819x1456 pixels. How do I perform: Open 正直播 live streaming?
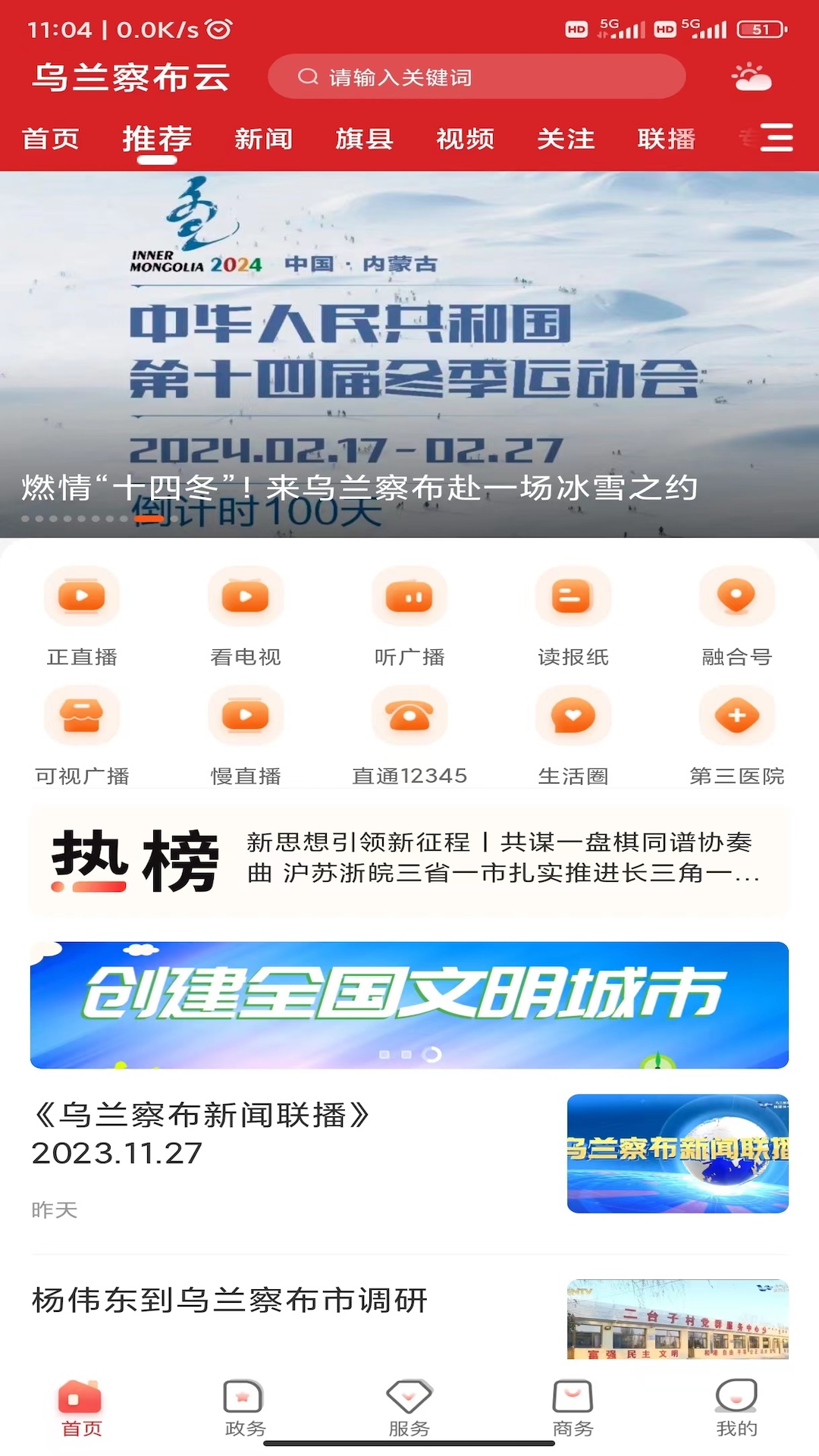coord(82,614)
